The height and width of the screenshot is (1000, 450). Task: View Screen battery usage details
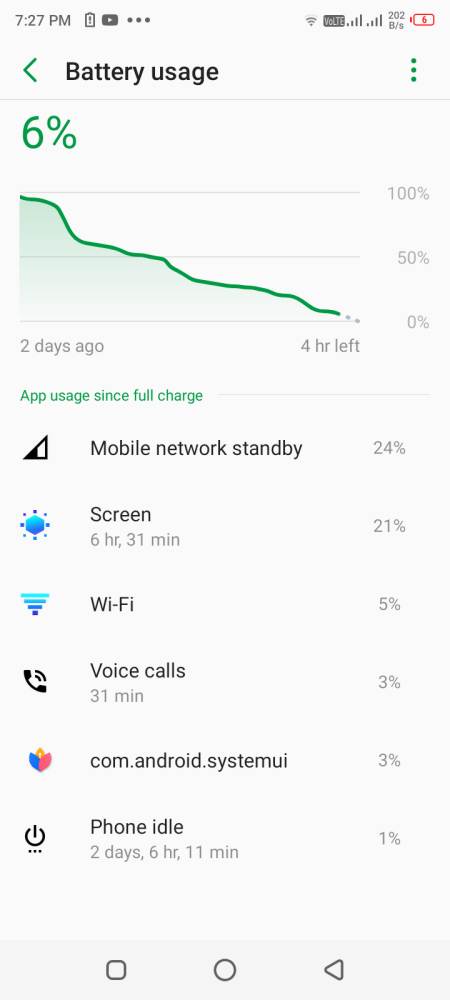pyautogui.click(x=225, y=526)
